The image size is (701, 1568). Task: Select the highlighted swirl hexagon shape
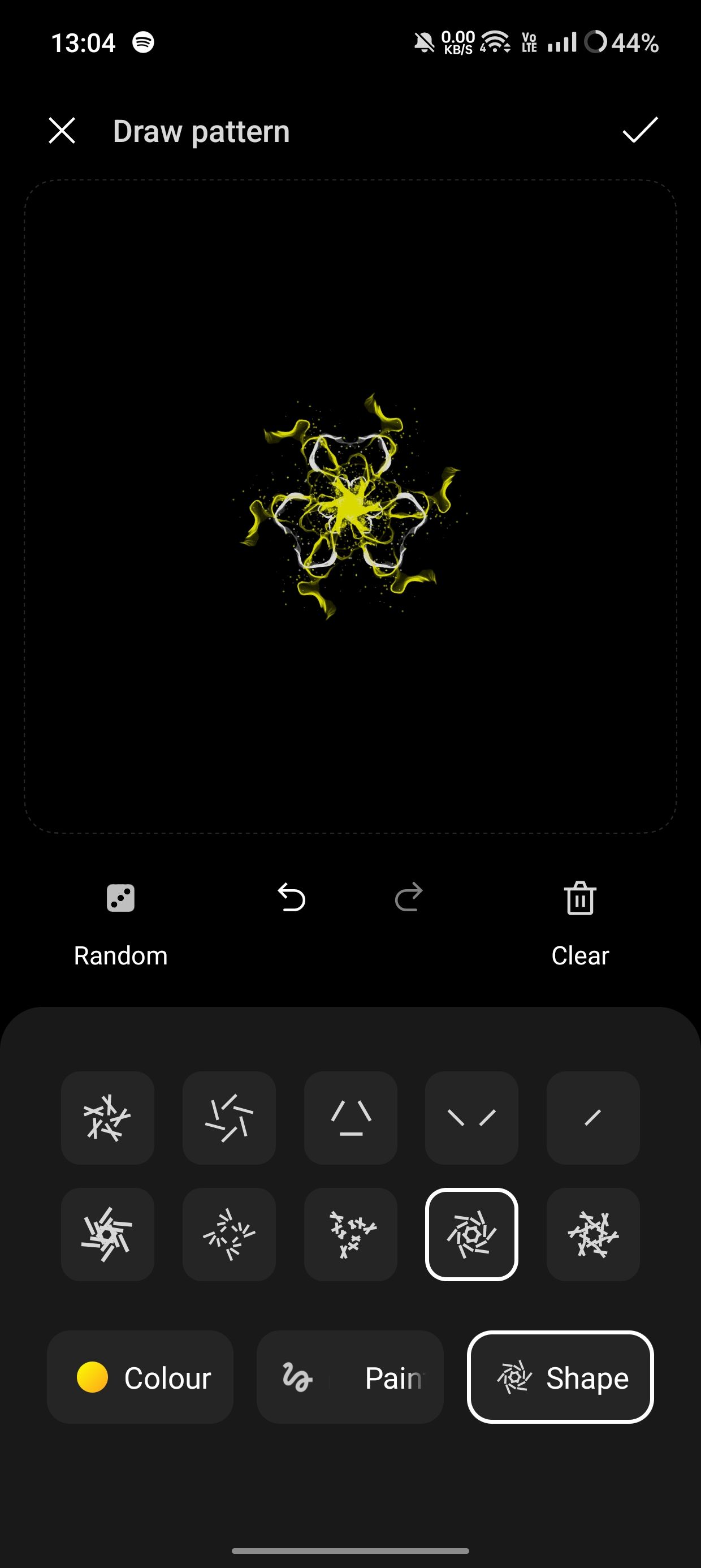(471, 1234)
